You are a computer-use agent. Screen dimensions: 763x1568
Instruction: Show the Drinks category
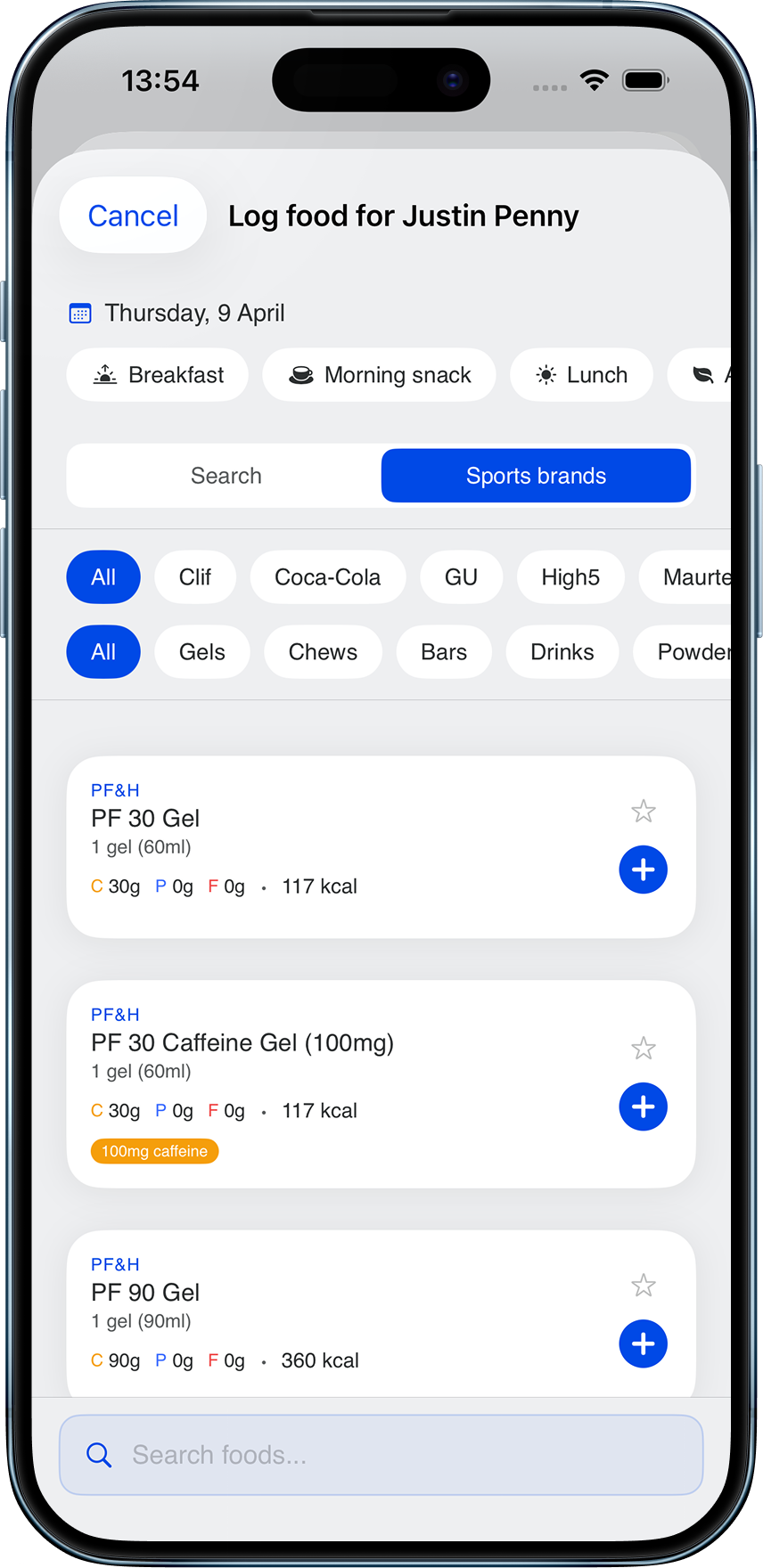pos(562,652)
